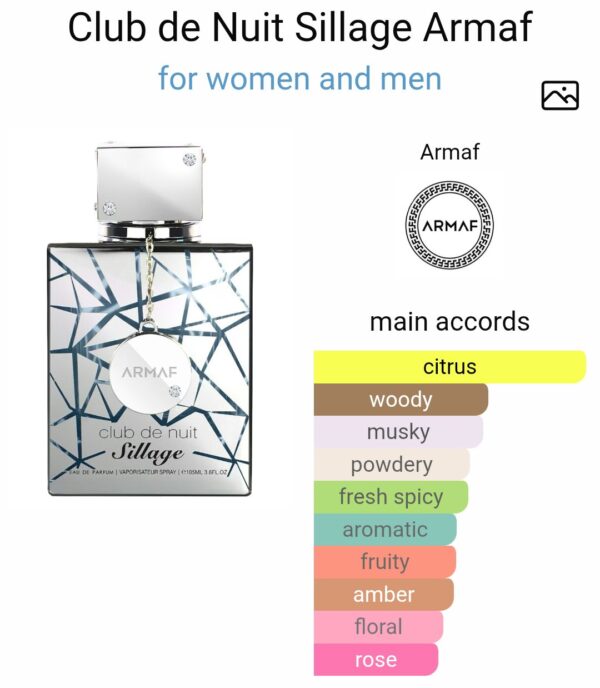Image resolution: width=600 pixels, height=688 pixels.
Task: View the Club de Nuit Sillage bottle image
Action: [150, 320]
